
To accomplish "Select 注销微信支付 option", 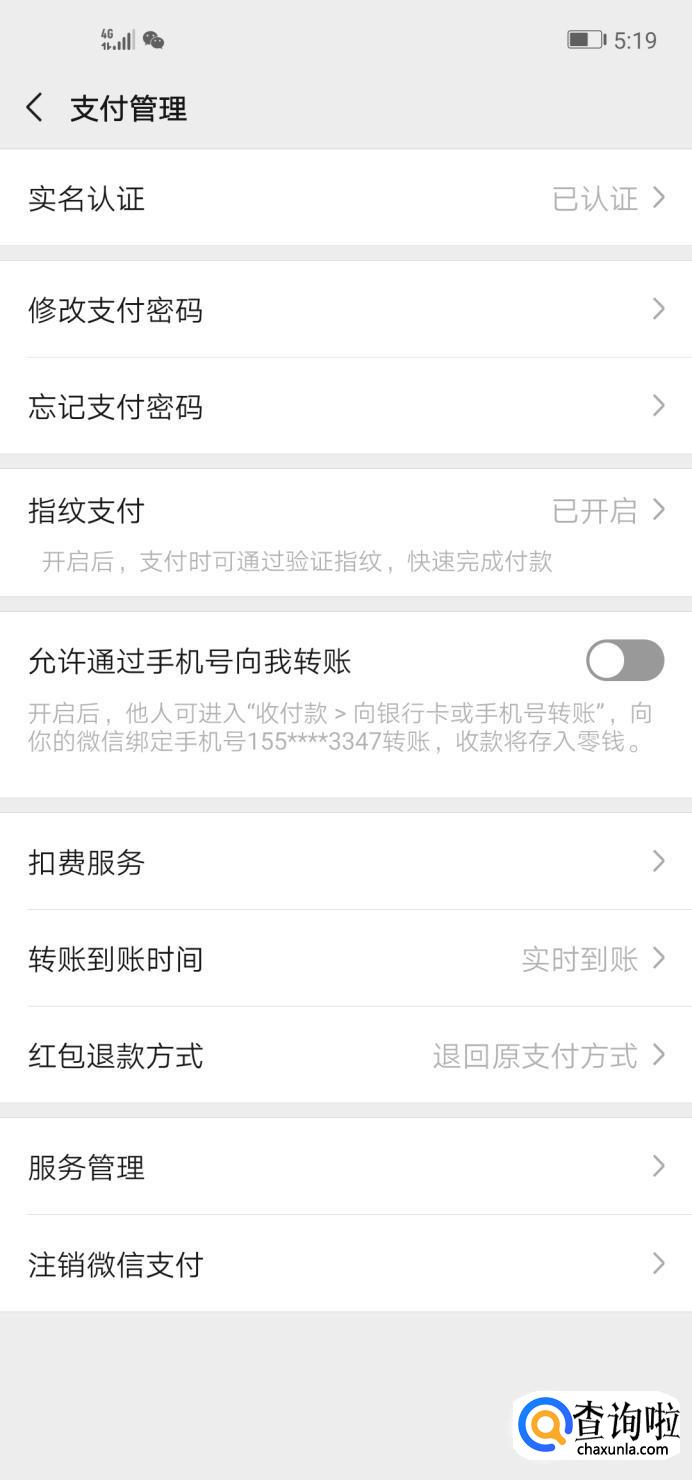I will pyautogui.click(x=346, y=1264).
